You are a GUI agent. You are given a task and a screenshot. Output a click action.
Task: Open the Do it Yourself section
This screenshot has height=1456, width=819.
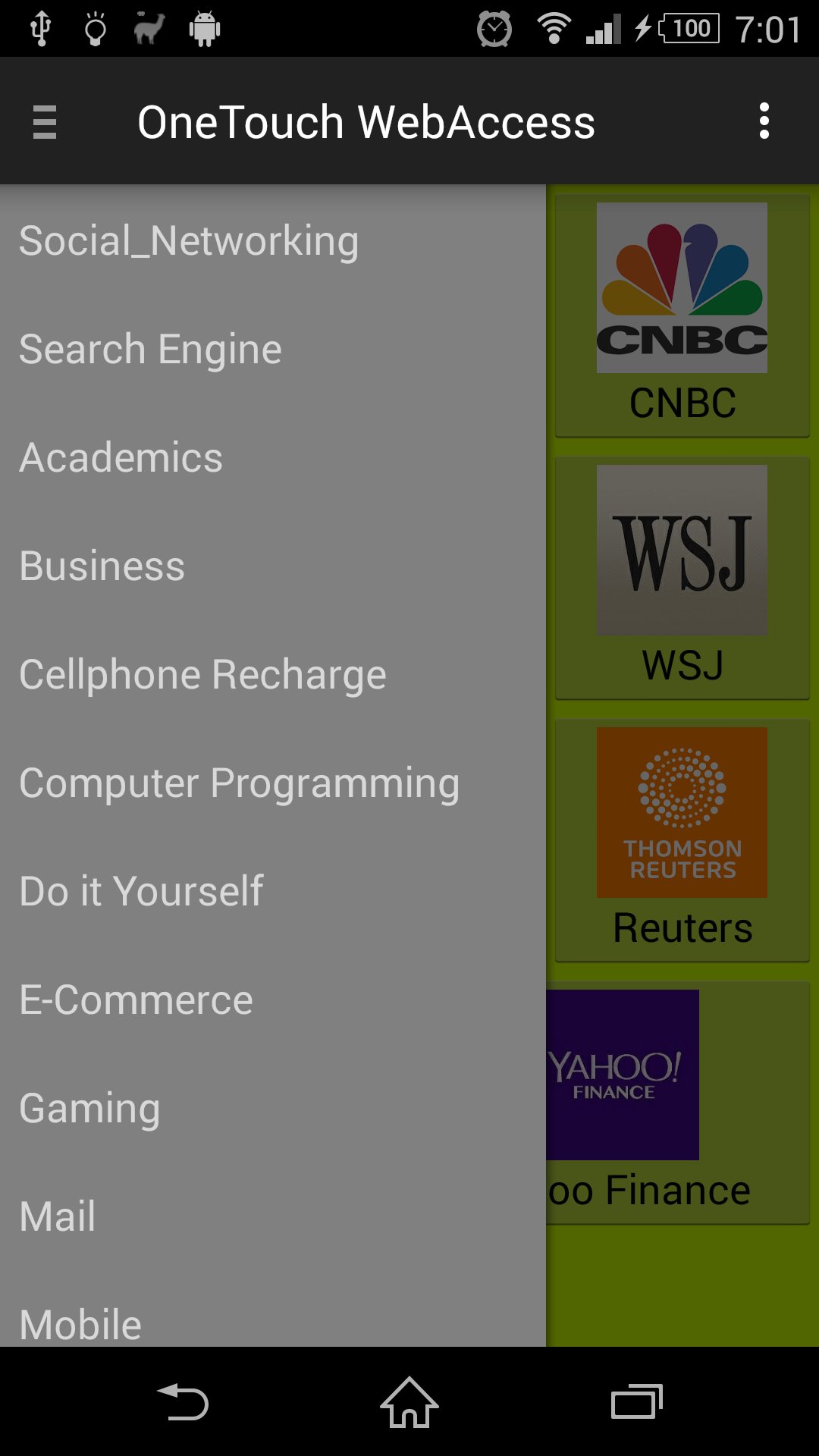pyautogui.click(x=141, y=891)
